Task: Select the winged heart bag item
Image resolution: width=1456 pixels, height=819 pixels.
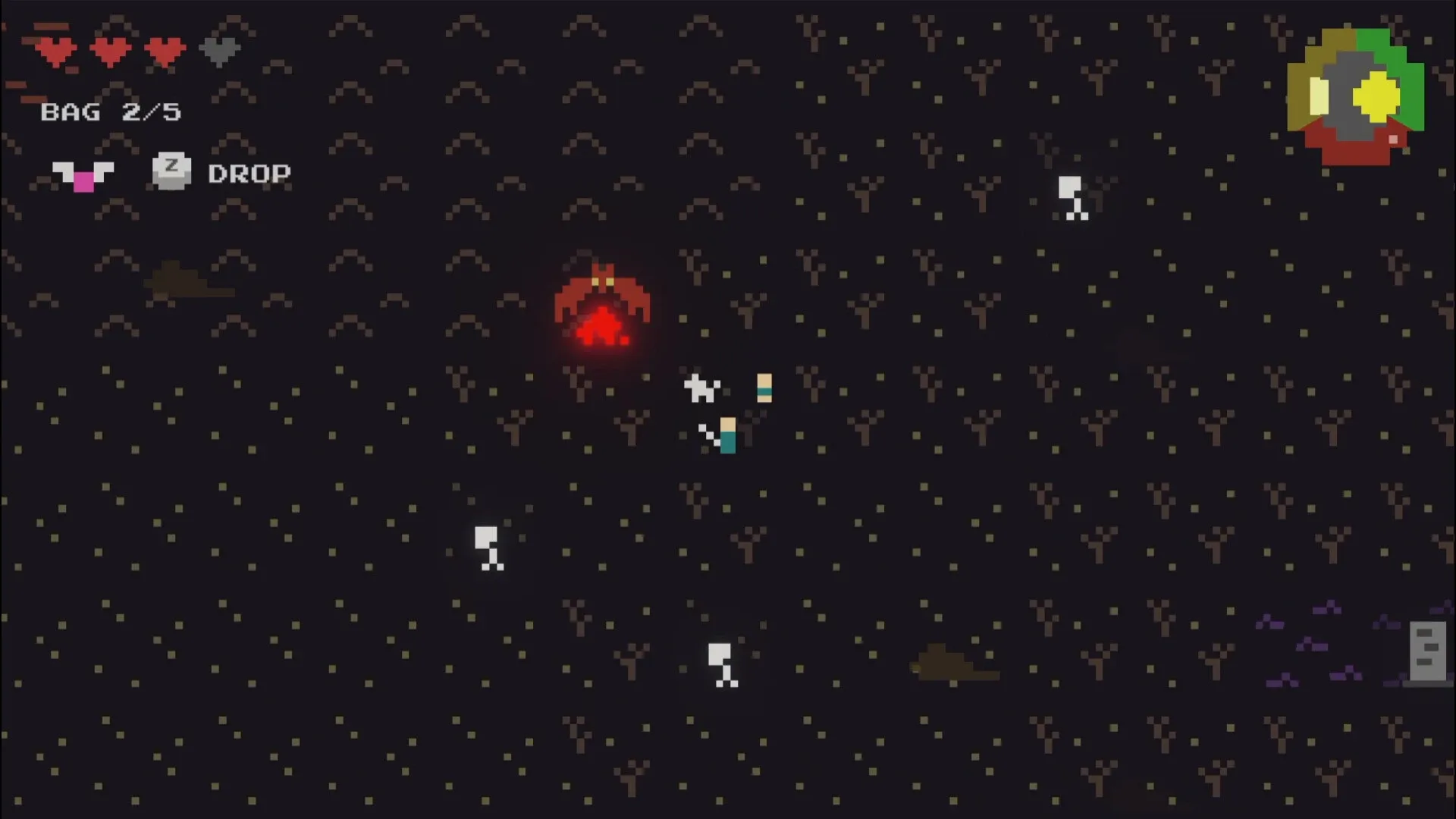Action: pyautogui.click(x=83, y=176)
